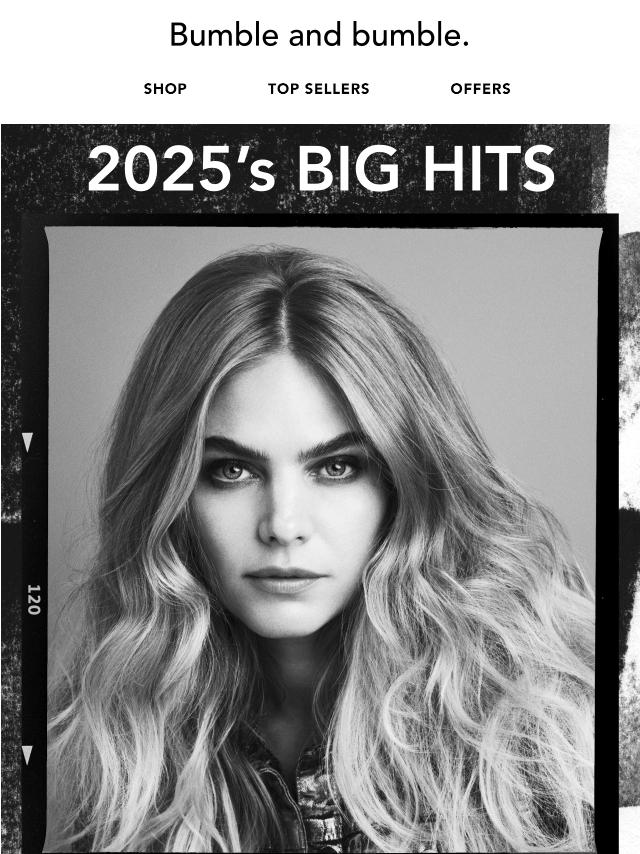Open the SHOP link
The width and height of the screenshot is (640, 854).
[x=165, y=89]
